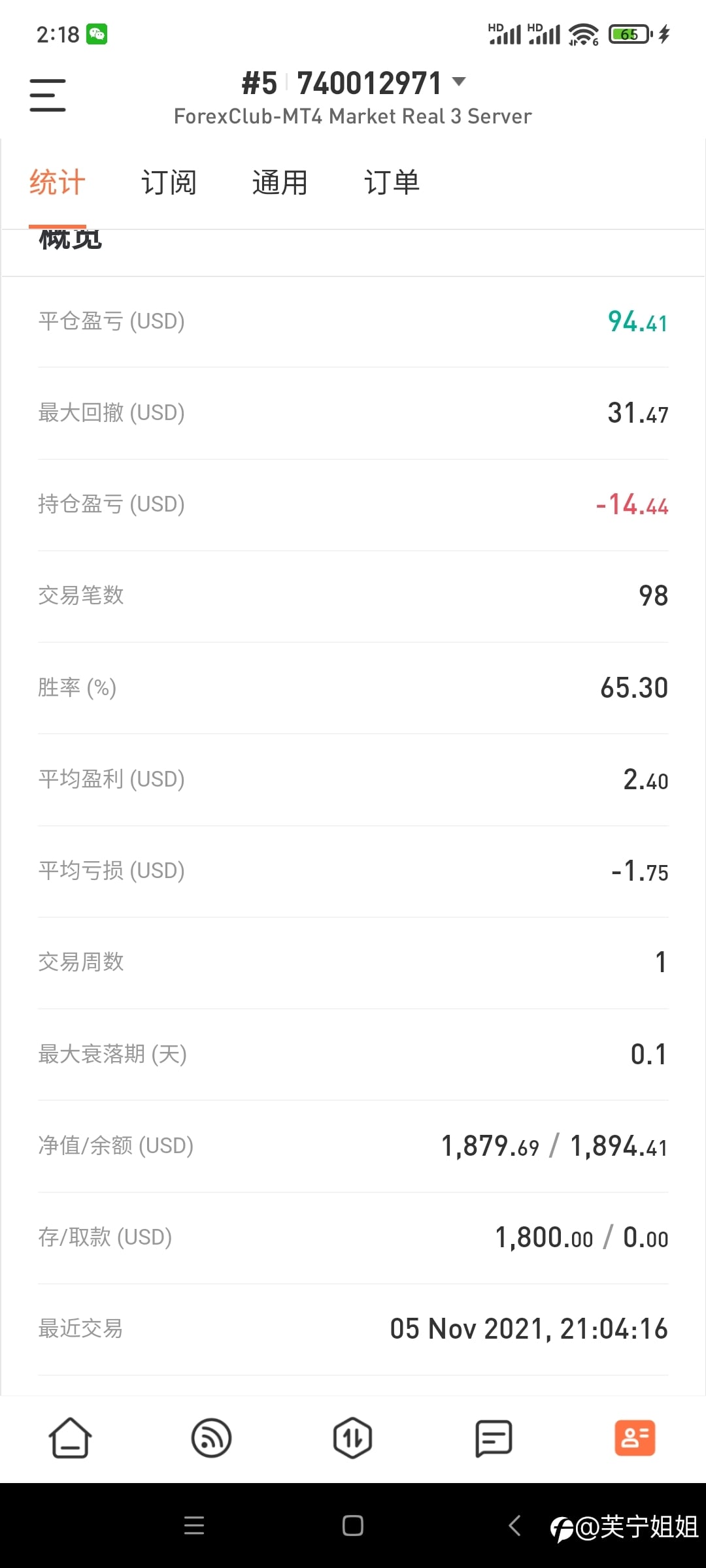This screenshot has width=706, height=1568.
Task: Expand the account 740012971 dropdown
Action: (x=459, y=82)
